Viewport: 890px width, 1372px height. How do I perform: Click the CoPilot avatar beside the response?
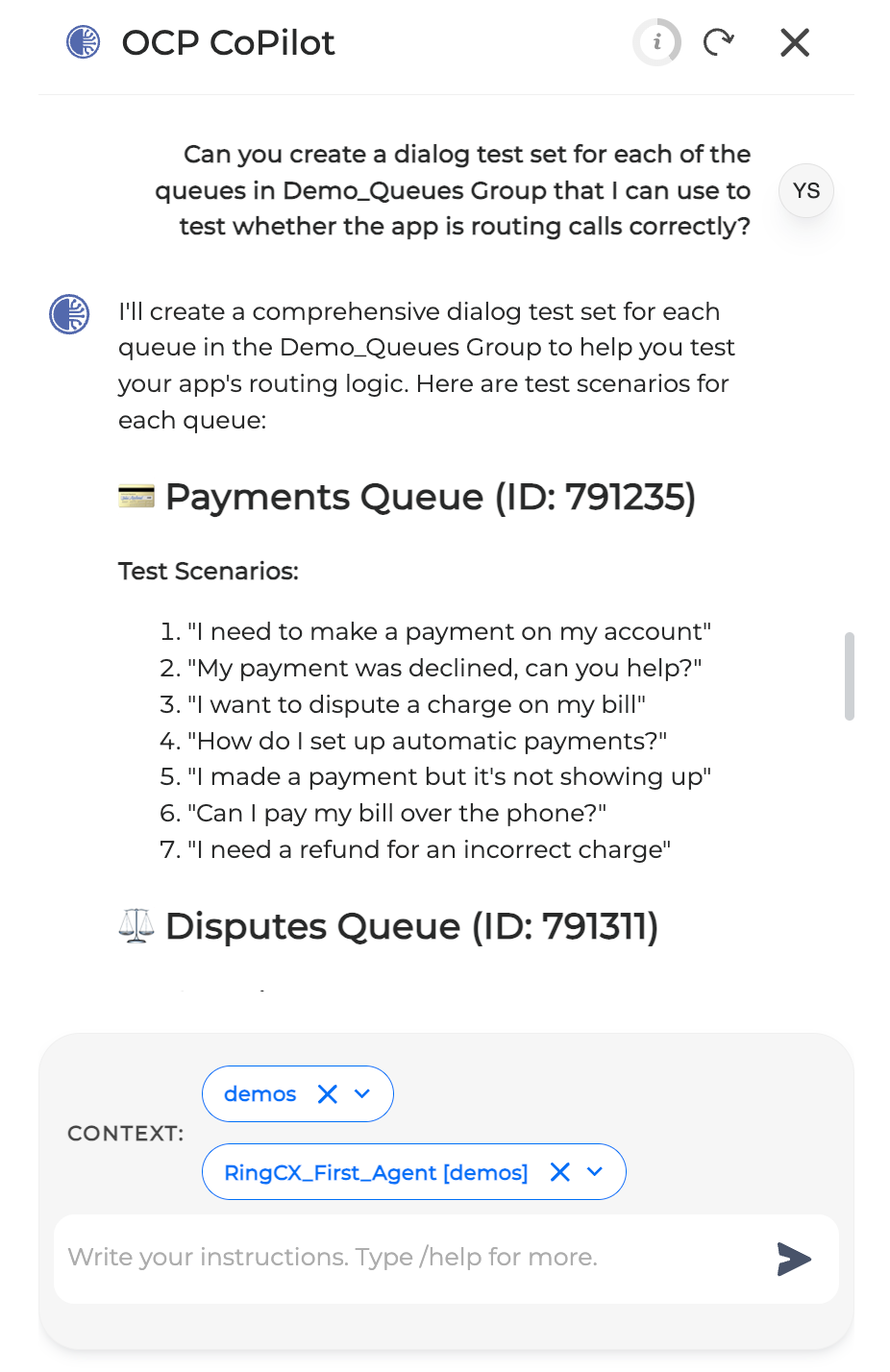point(68,313)
